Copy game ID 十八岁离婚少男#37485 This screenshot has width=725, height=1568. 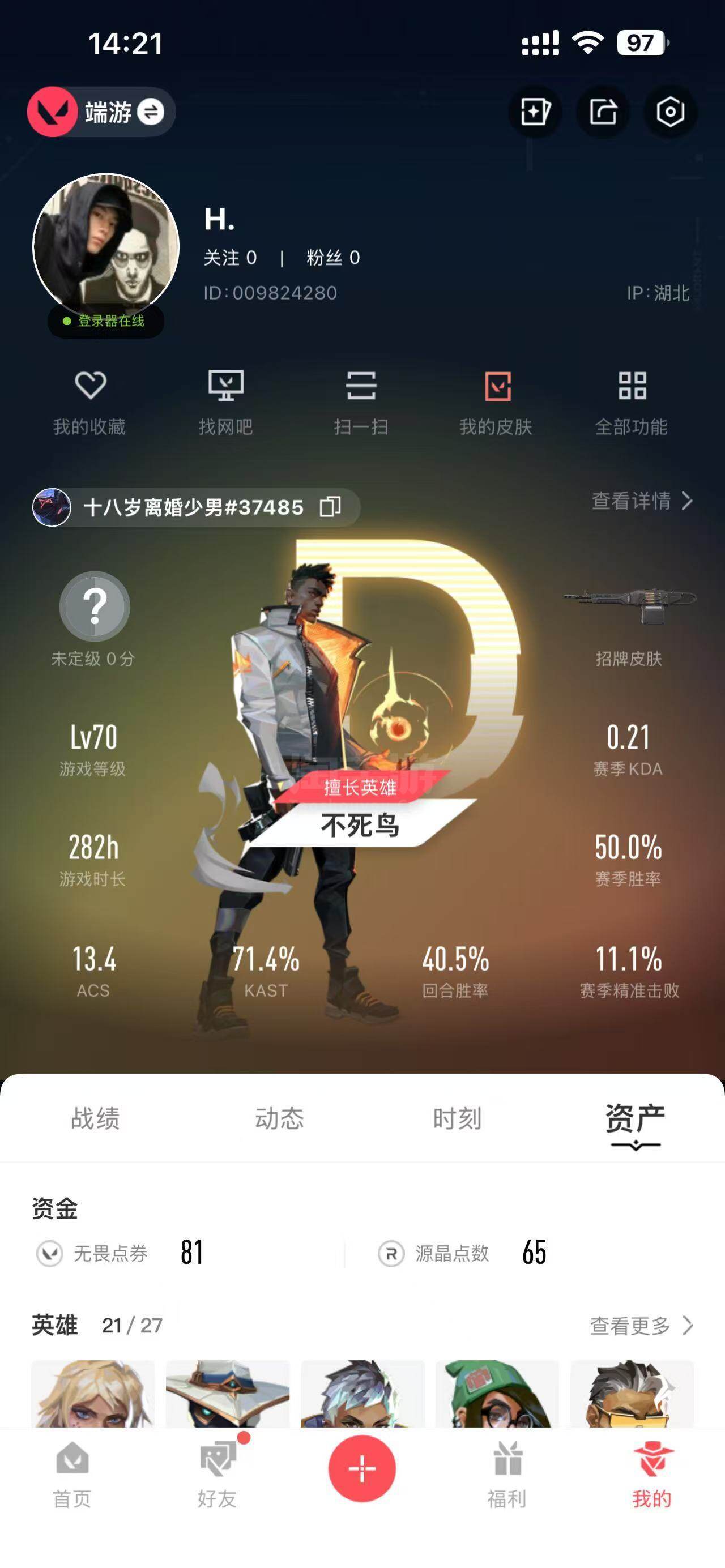tap(331, 506)
